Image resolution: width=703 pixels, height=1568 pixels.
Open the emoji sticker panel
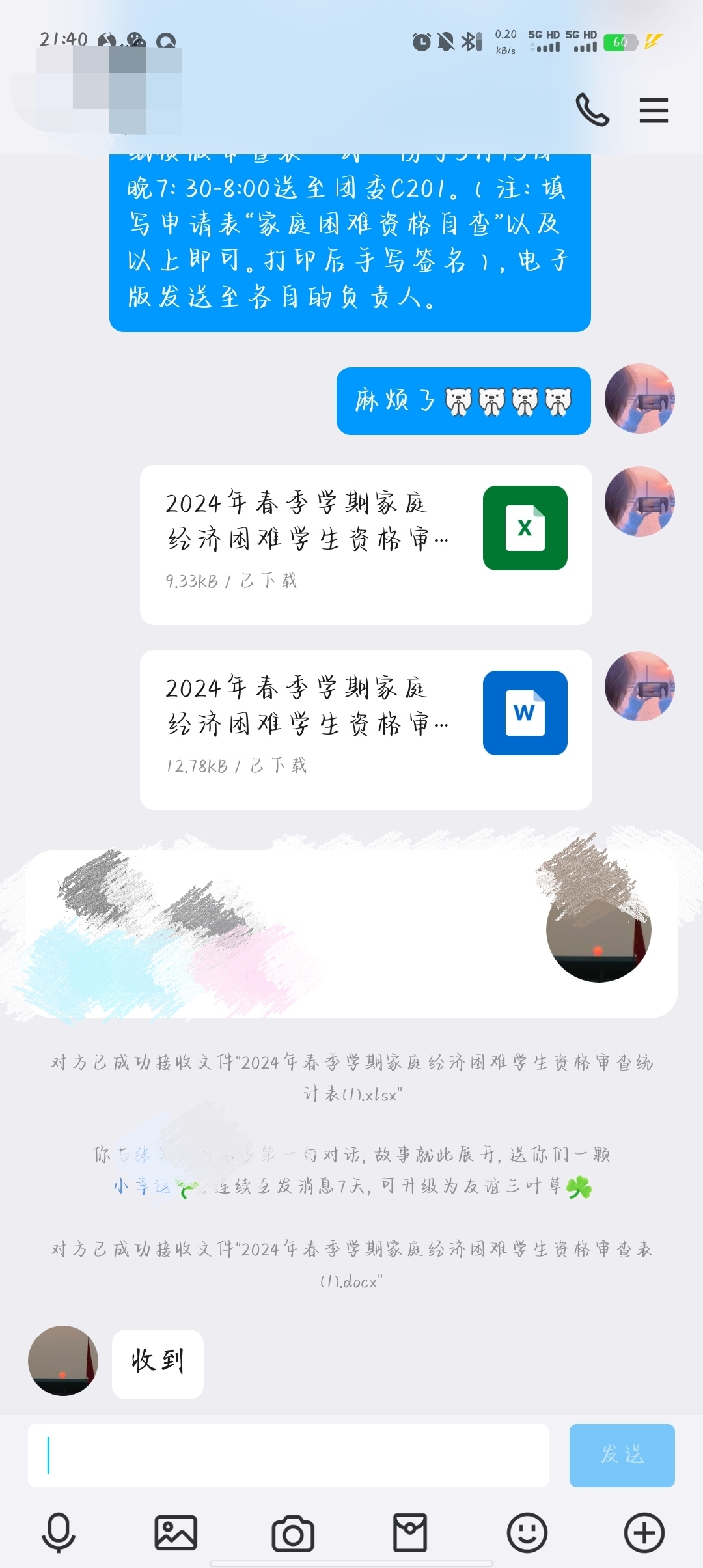pyautogui.click(x=527, y=1533)
